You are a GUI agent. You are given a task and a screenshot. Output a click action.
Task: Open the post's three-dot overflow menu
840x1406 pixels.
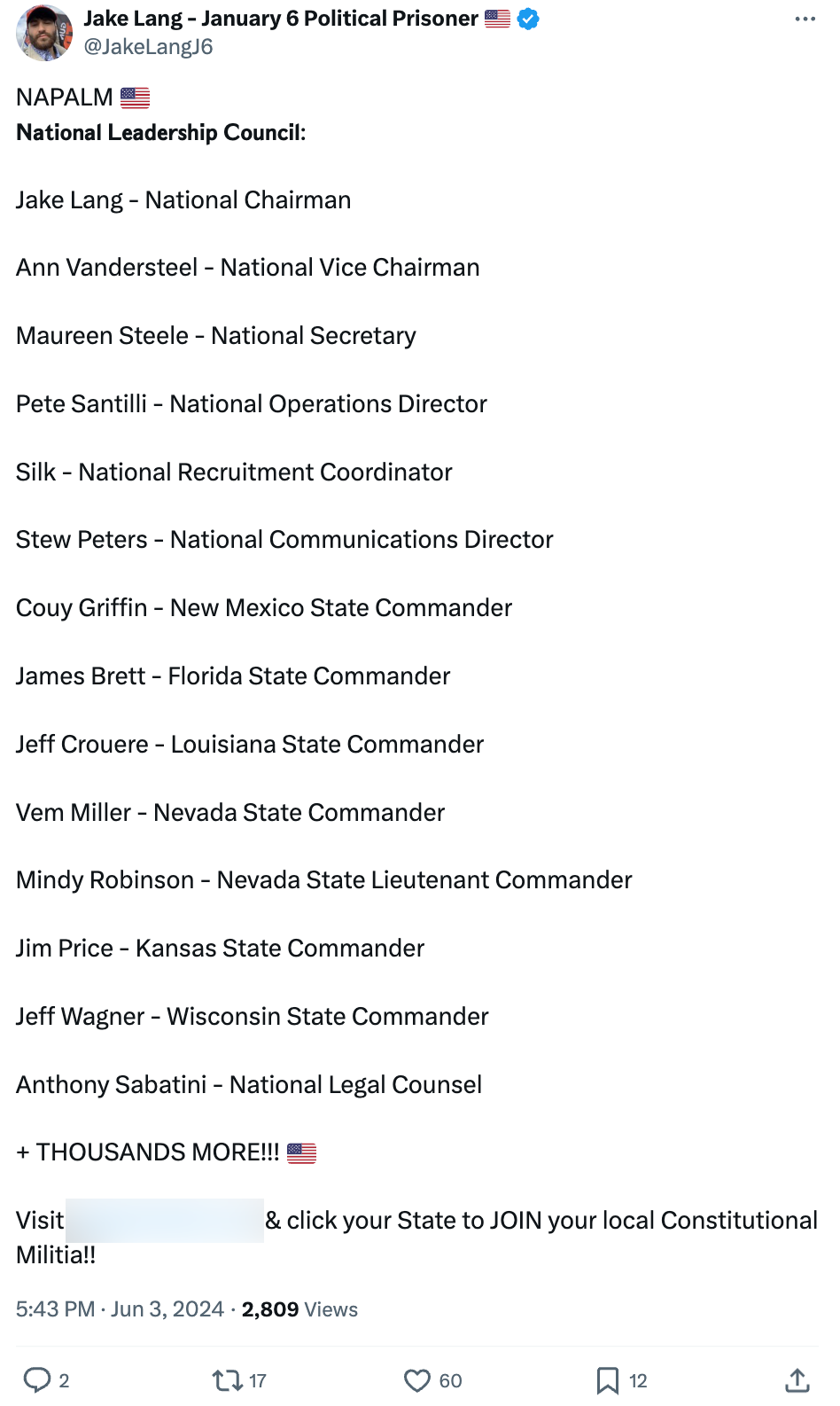coord(805,19)
